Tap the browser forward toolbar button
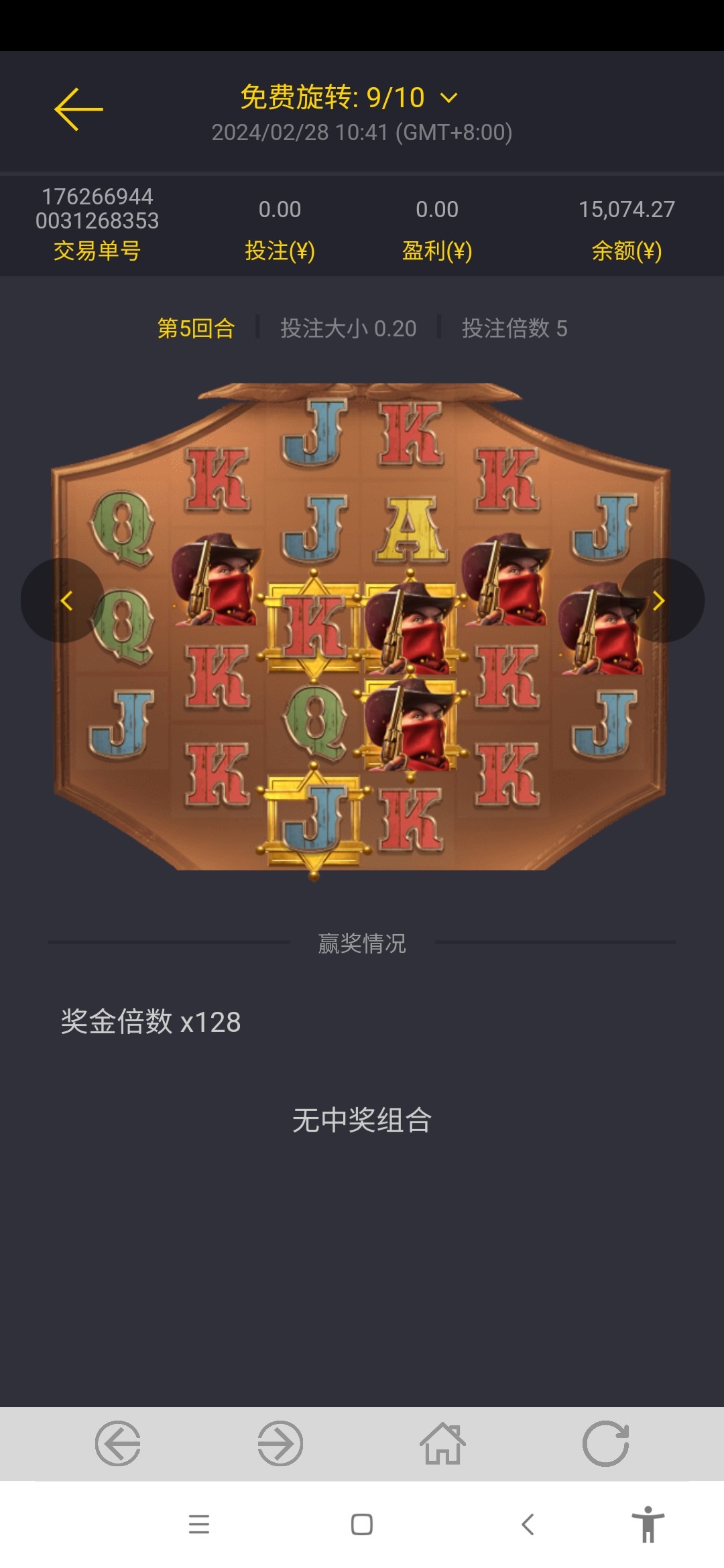This screenshot has height=1568, width=724. click(x=280, y=1443)
